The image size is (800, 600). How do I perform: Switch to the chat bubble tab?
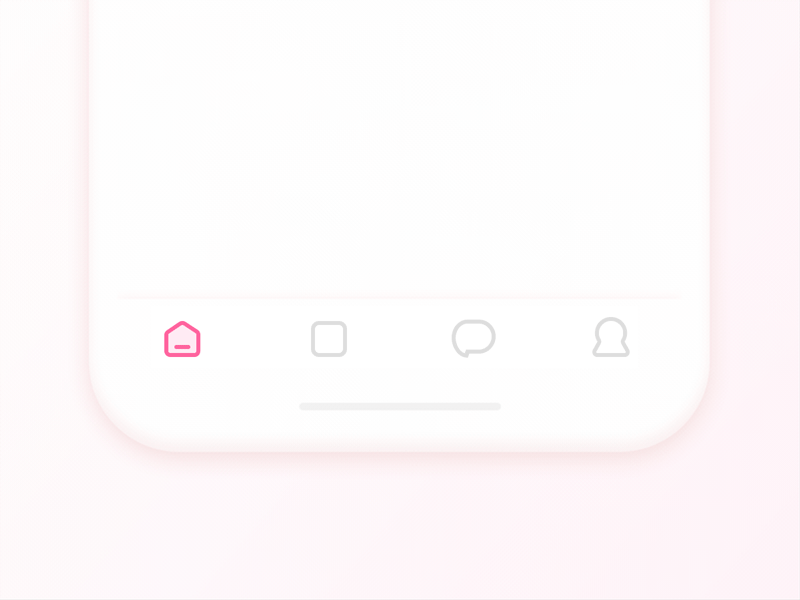pos(473,338)
